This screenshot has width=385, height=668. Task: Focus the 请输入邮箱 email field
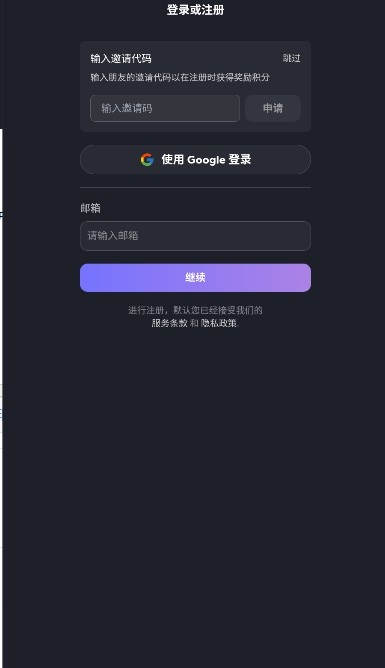tap(195, 236)
